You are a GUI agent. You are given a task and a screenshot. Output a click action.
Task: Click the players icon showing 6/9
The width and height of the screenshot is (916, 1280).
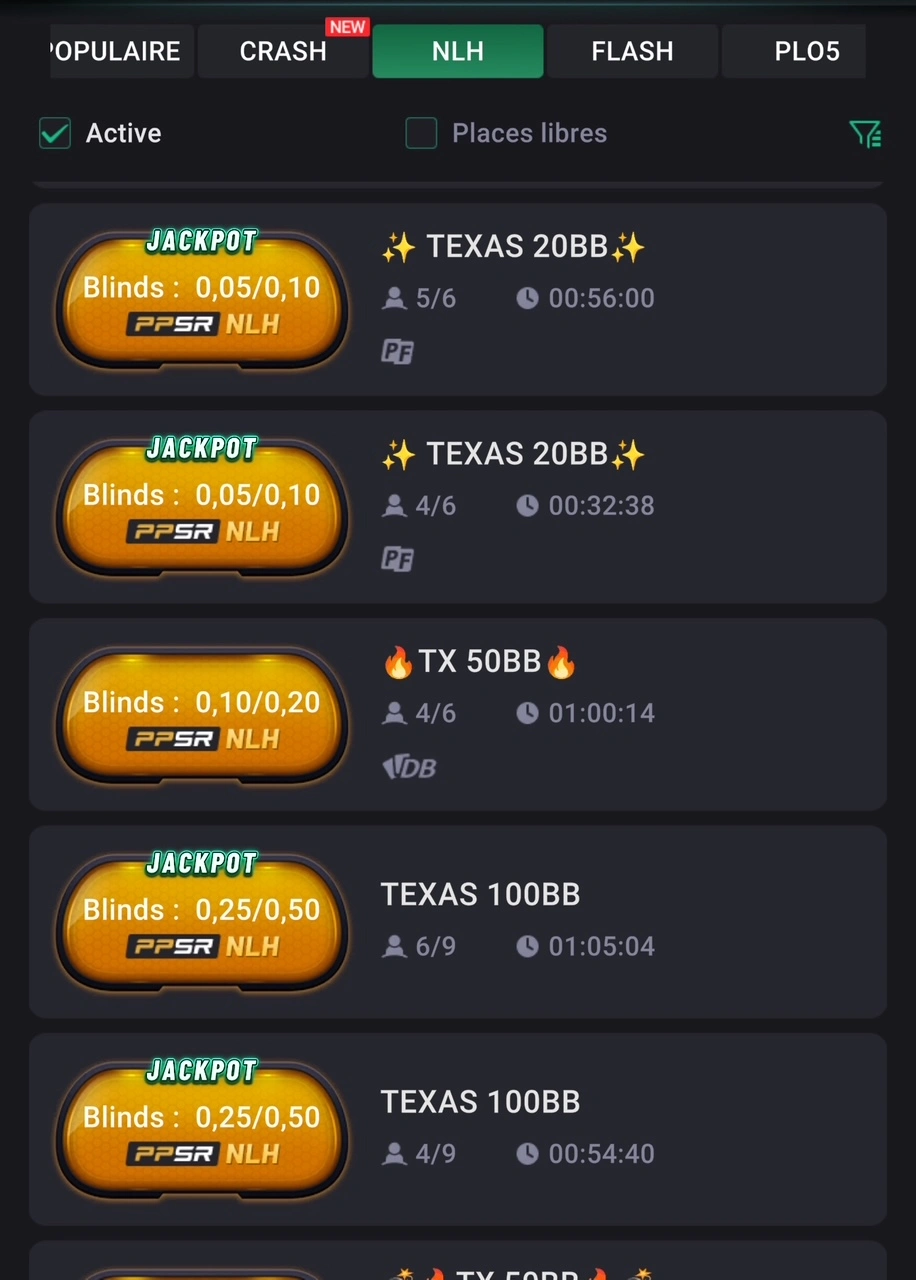point(394,946)
